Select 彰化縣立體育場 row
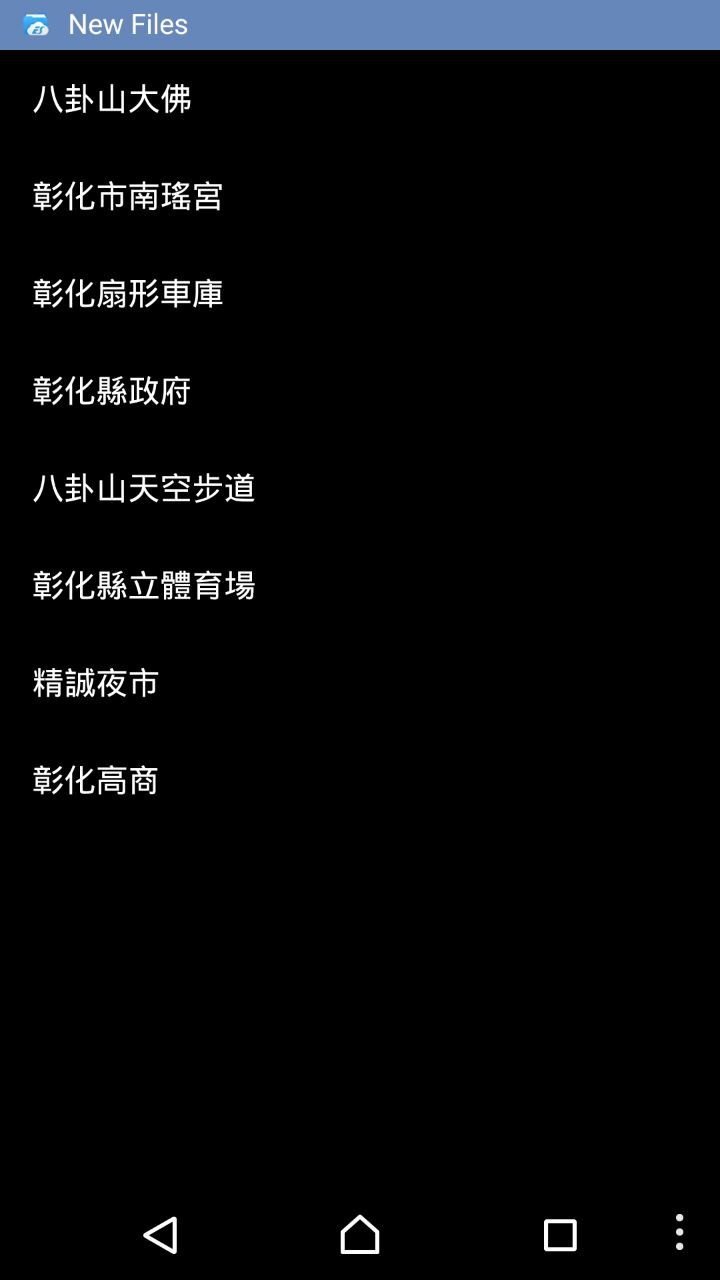This screenshot has width=720, height=1280. 144,585
